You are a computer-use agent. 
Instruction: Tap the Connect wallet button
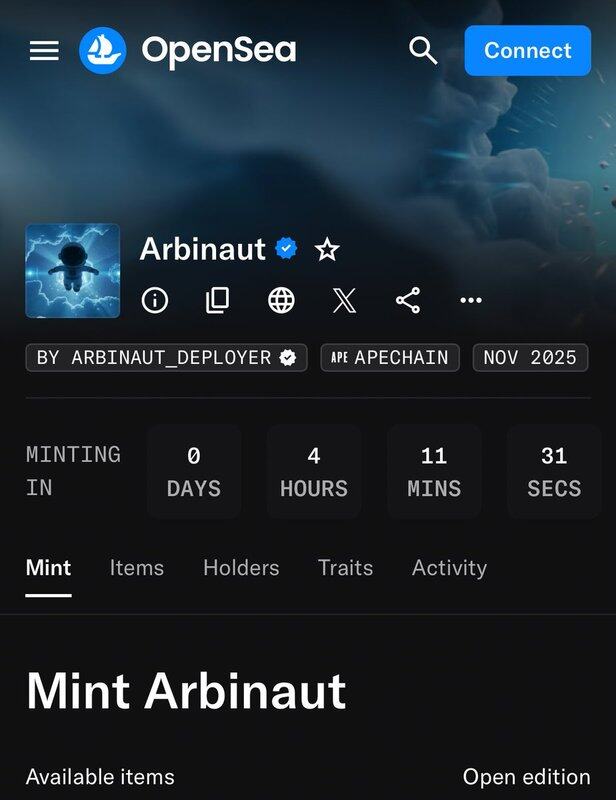[x=527, y=50]
